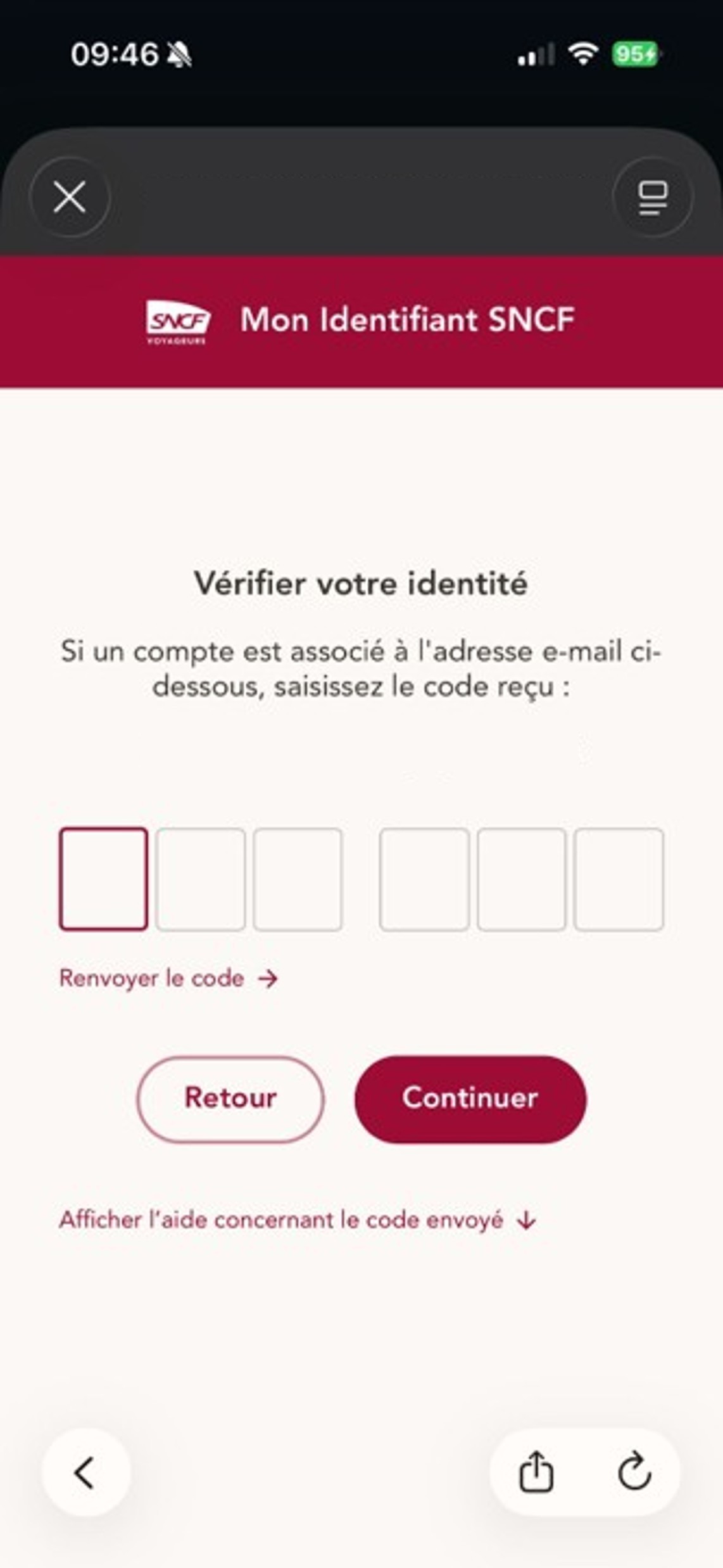Navigate back using the browser back arrow
This screenshot has height=1568, width=723.
[x=86, y=1472]
